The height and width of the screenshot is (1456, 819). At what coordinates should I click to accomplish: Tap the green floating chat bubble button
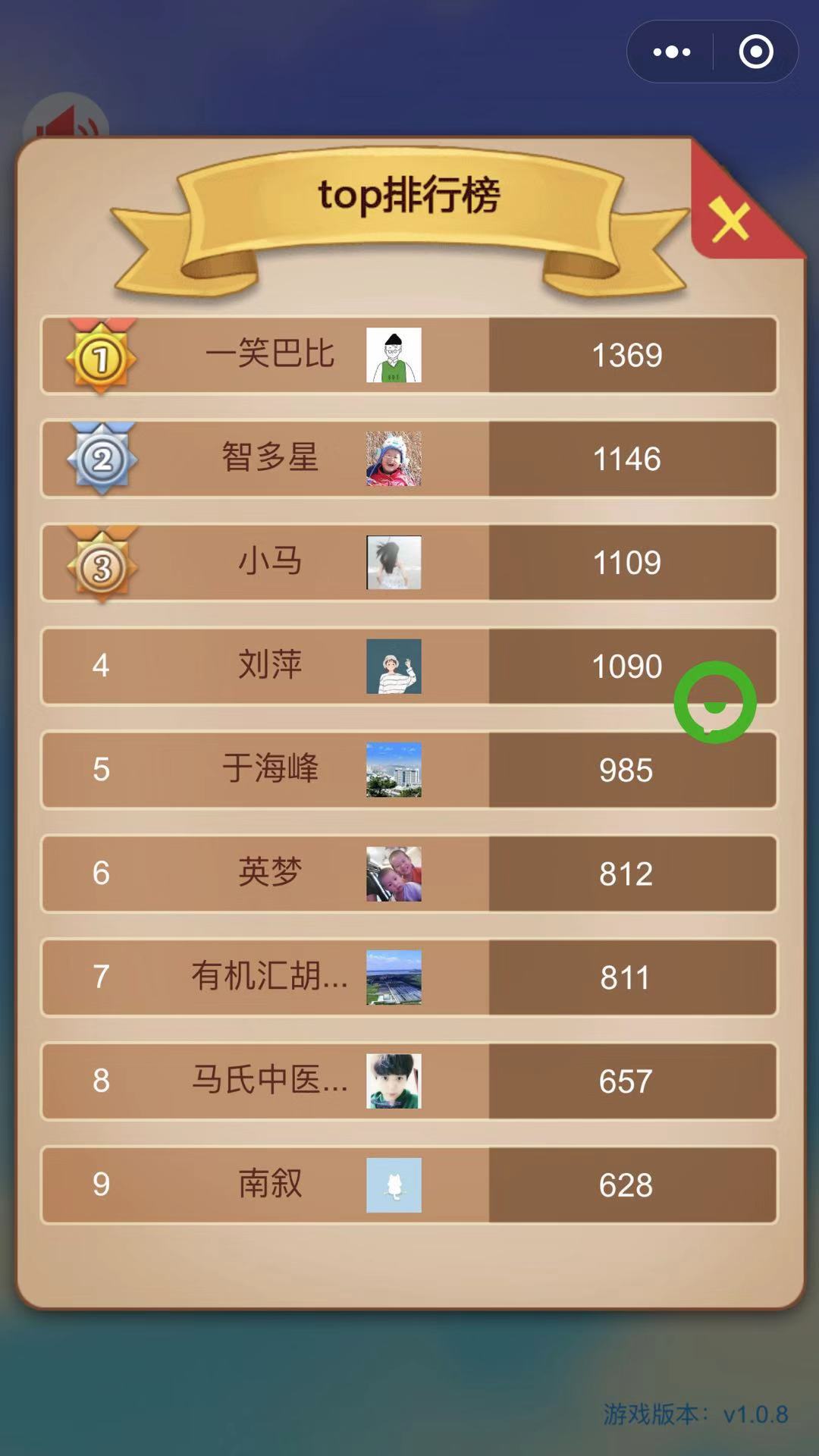click(714, 702)
